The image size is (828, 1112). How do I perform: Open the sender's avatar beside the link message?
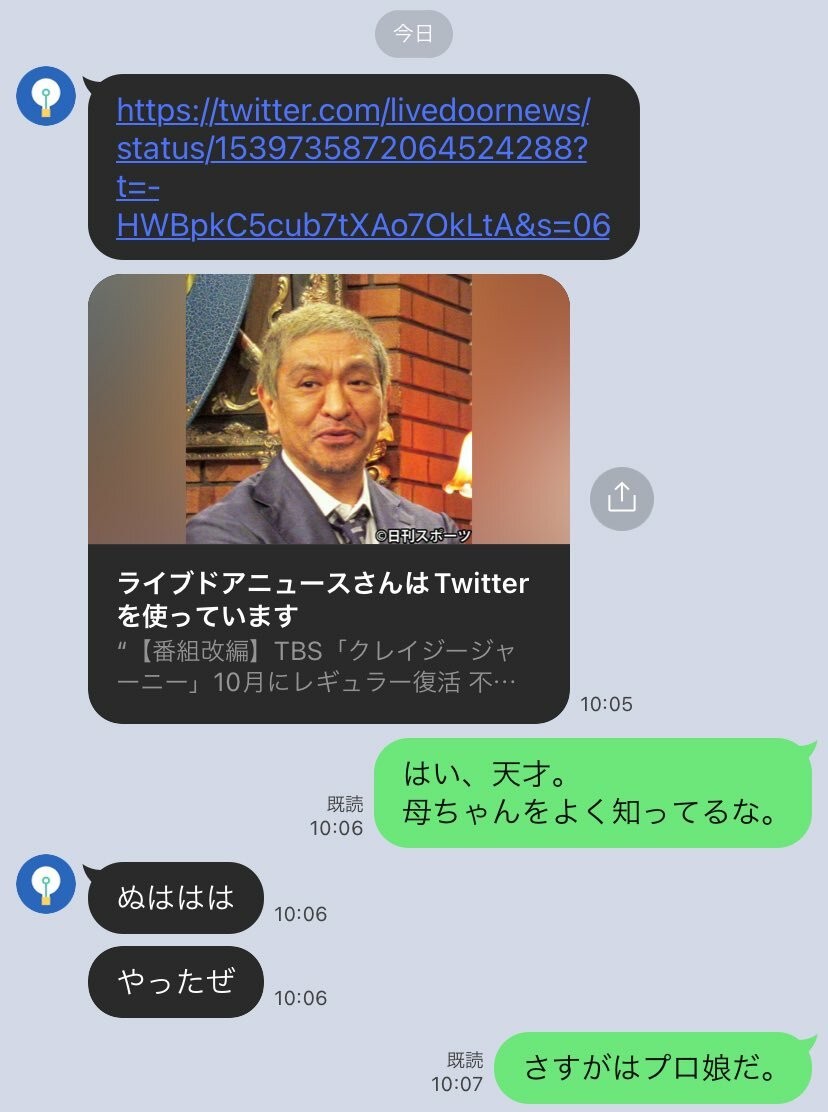point(46,97)
